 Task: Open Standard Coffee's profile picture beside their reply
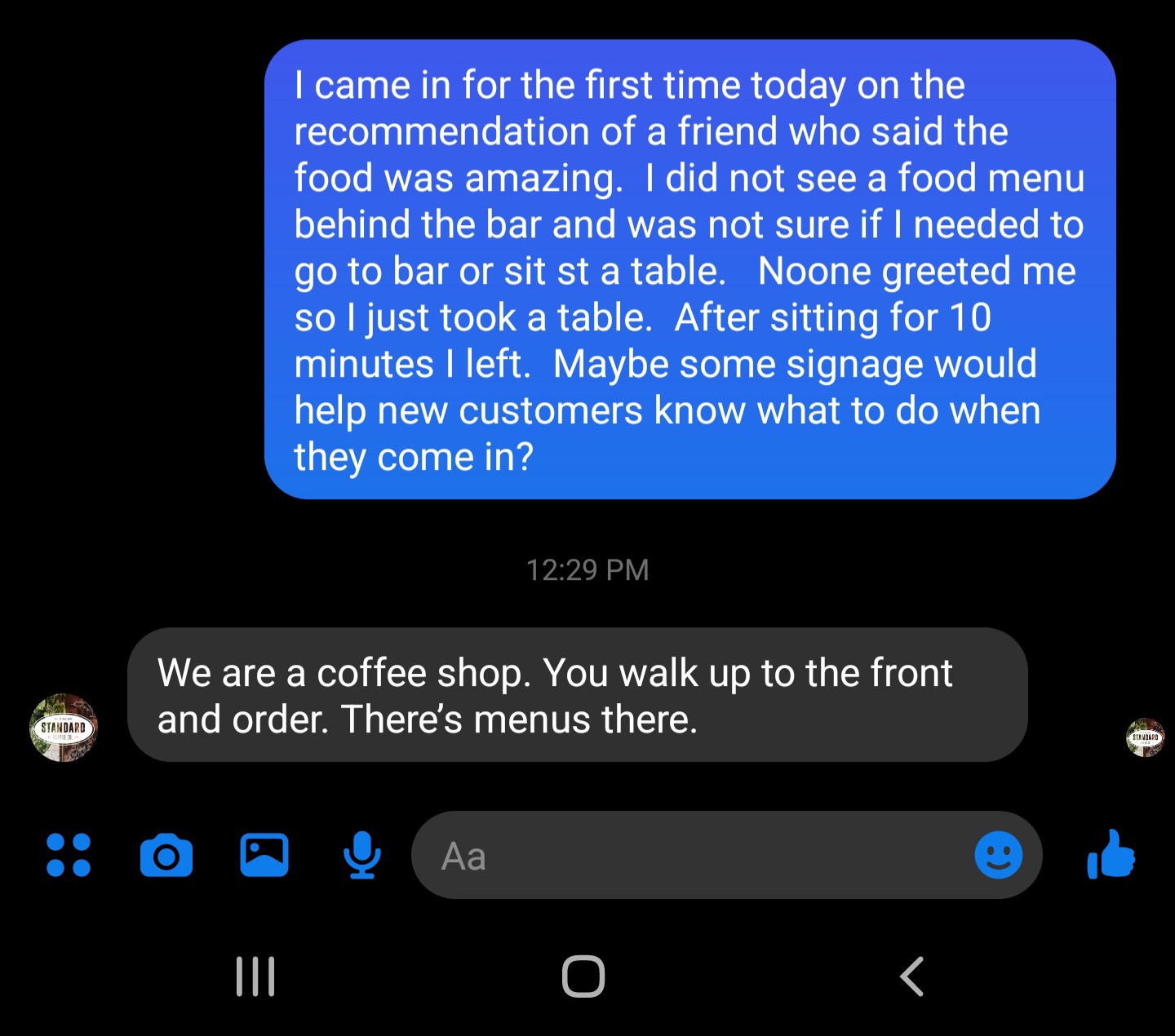coord(64,728)
